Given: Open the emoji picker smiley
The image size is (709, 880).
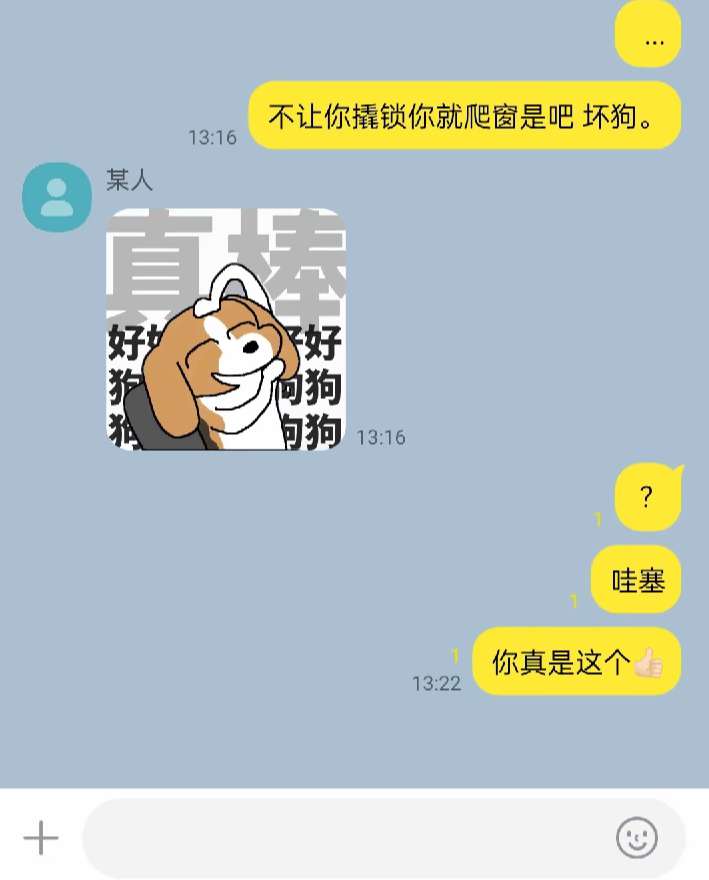Looking at the screenshot, I should [x=637, y=837].
